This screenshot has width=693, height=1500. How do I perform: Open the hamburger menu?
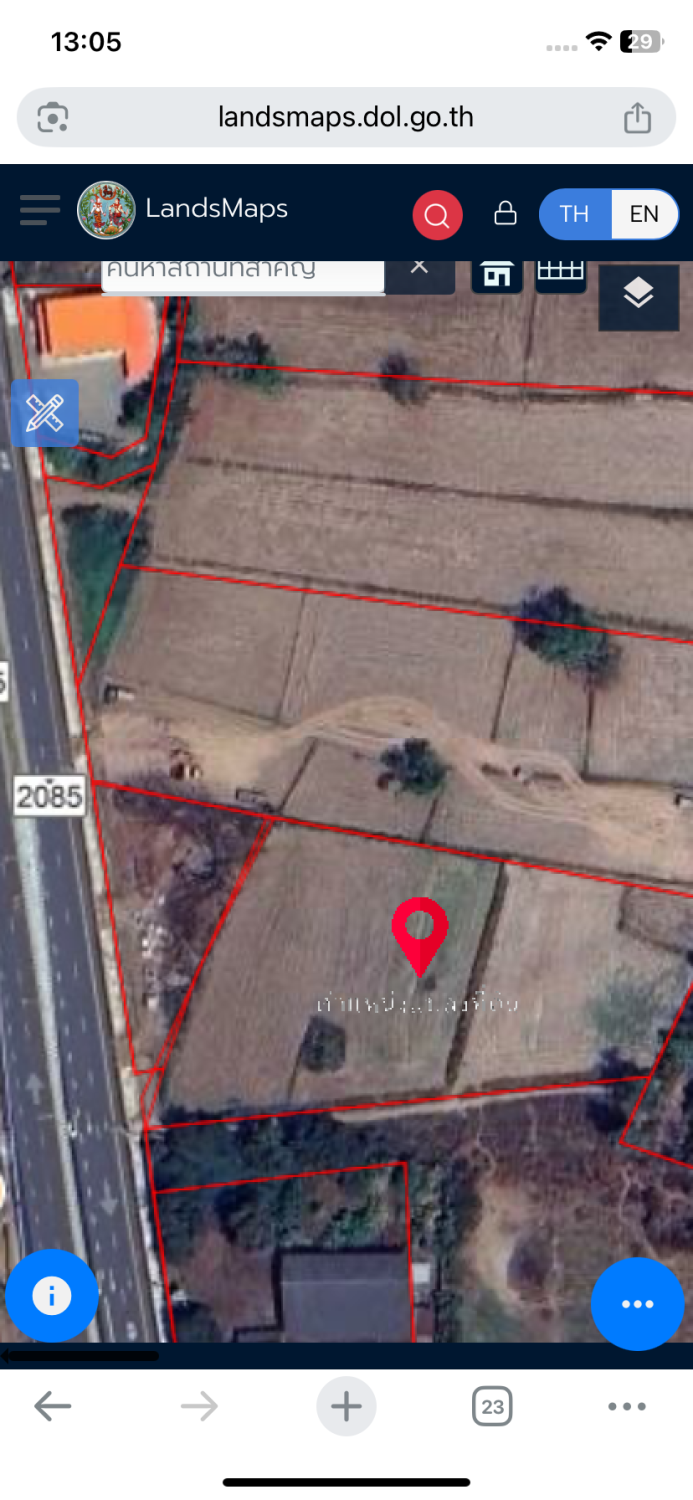40,210
